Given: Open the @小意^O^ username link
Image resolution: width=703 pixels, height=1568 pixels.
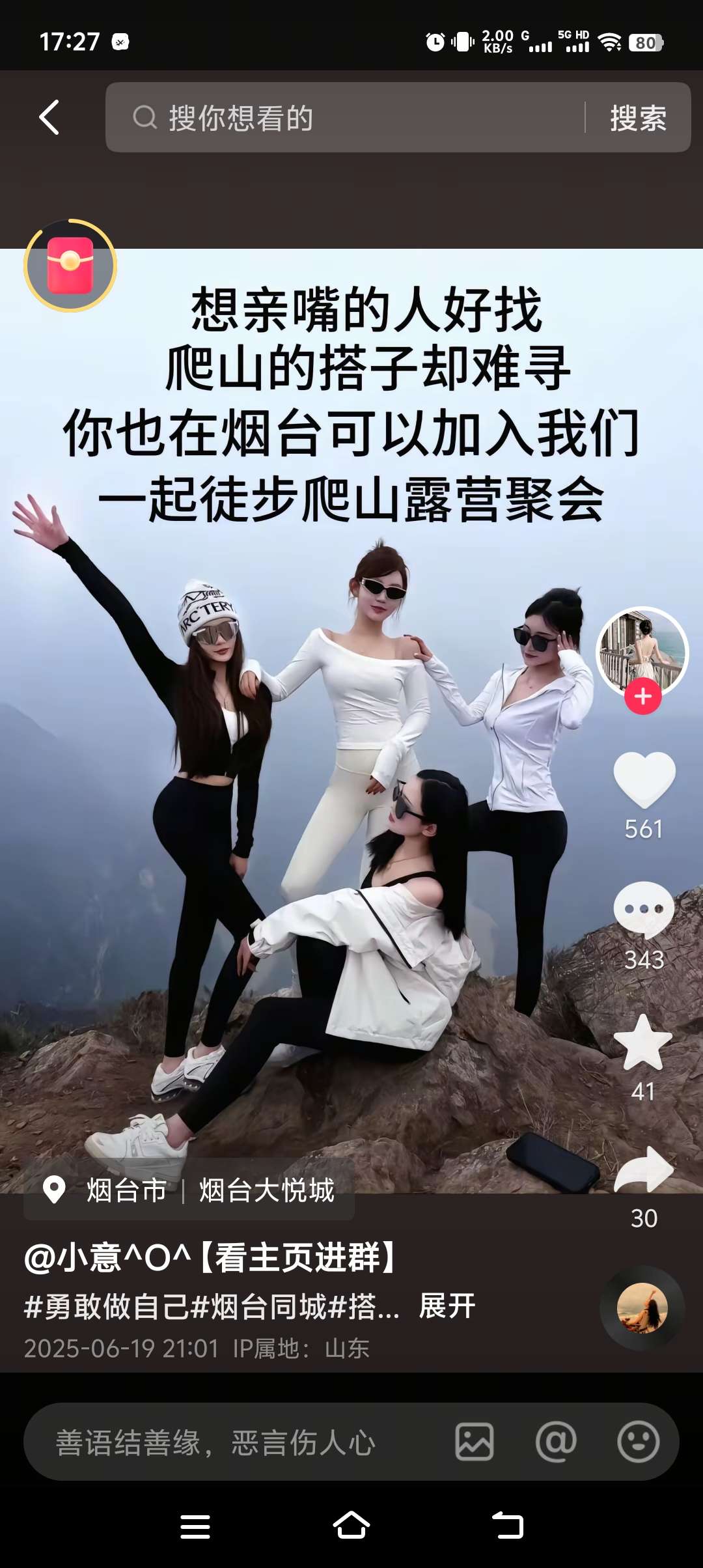Looking at the screenshot, I should tap(210, 1256).
